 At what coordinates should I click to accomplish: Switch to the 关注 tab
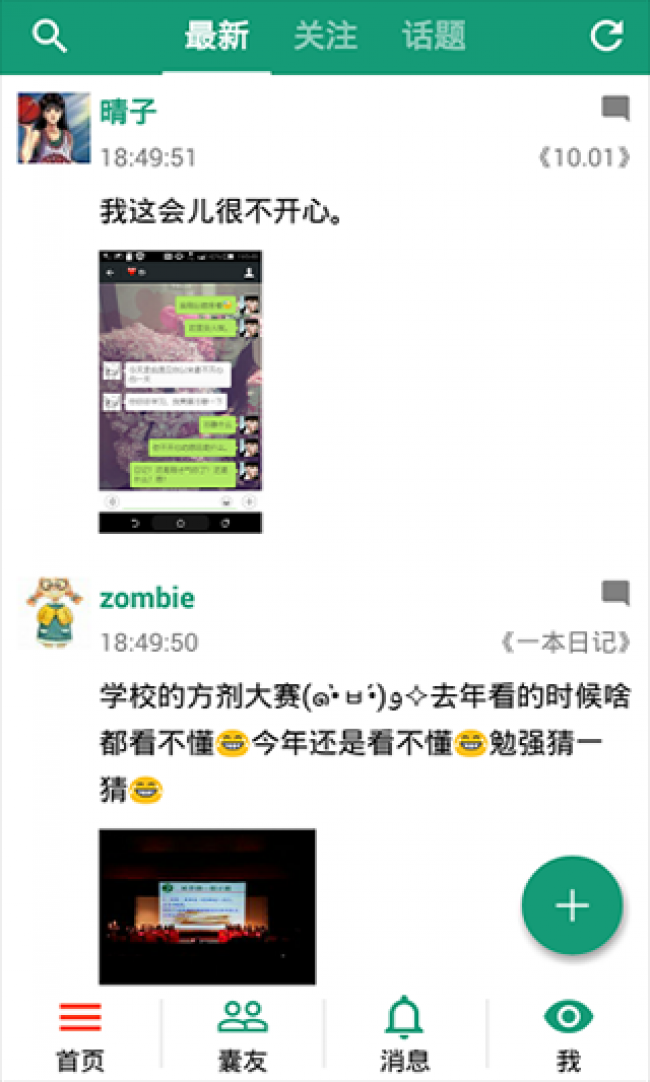pyautogui.click(x=325, y=36)
